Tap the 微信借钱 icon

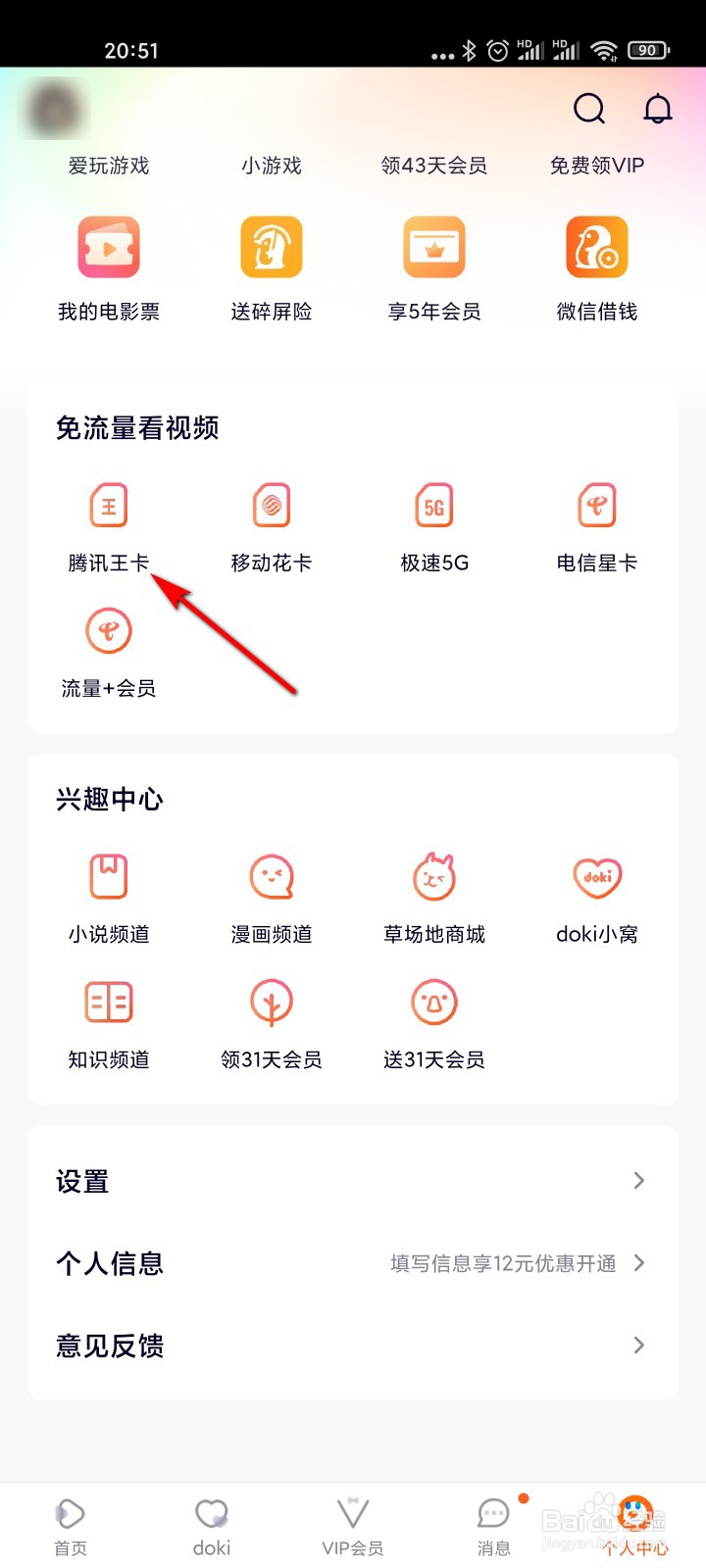click(x=596, y=247)
